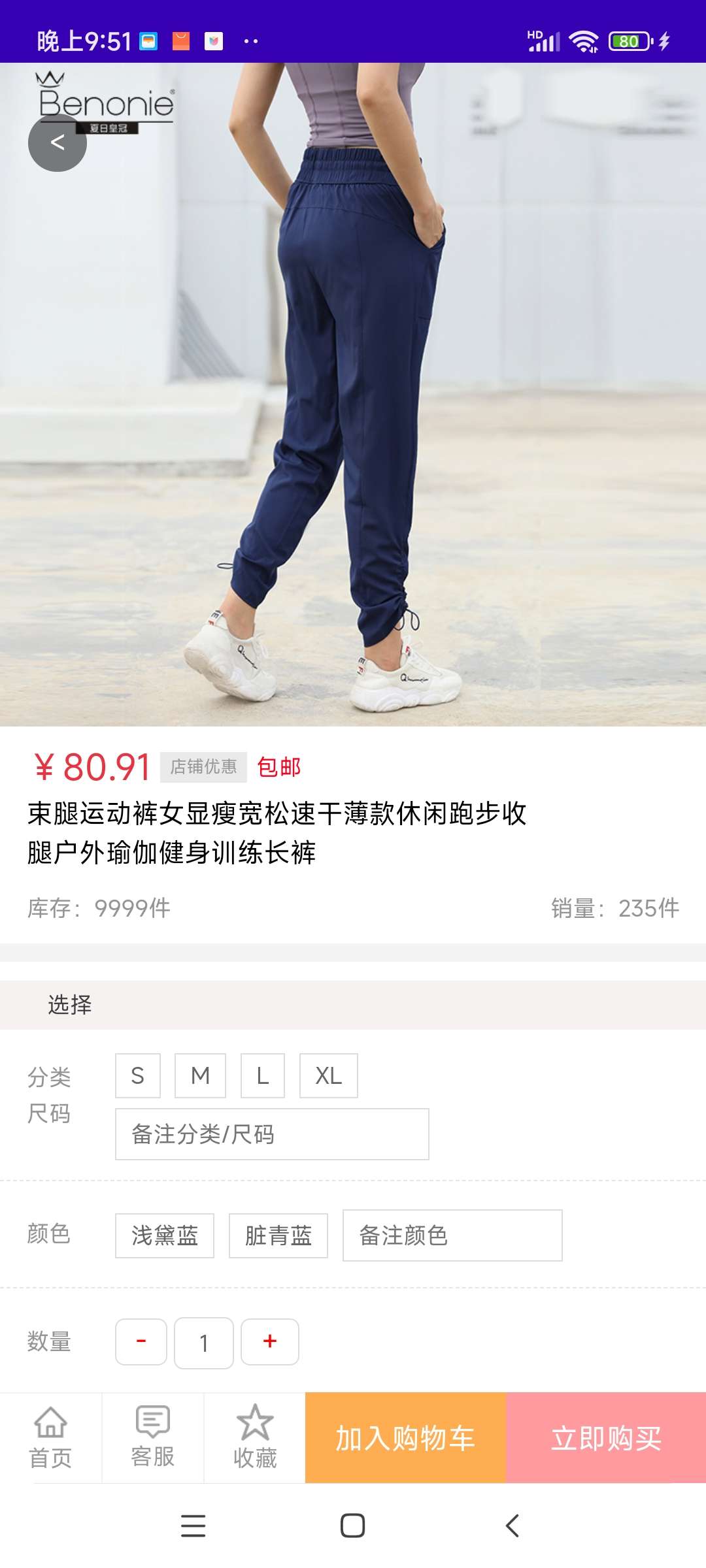
Task: Contact 客服 customer service
Action: click(x=152, y=1438)
